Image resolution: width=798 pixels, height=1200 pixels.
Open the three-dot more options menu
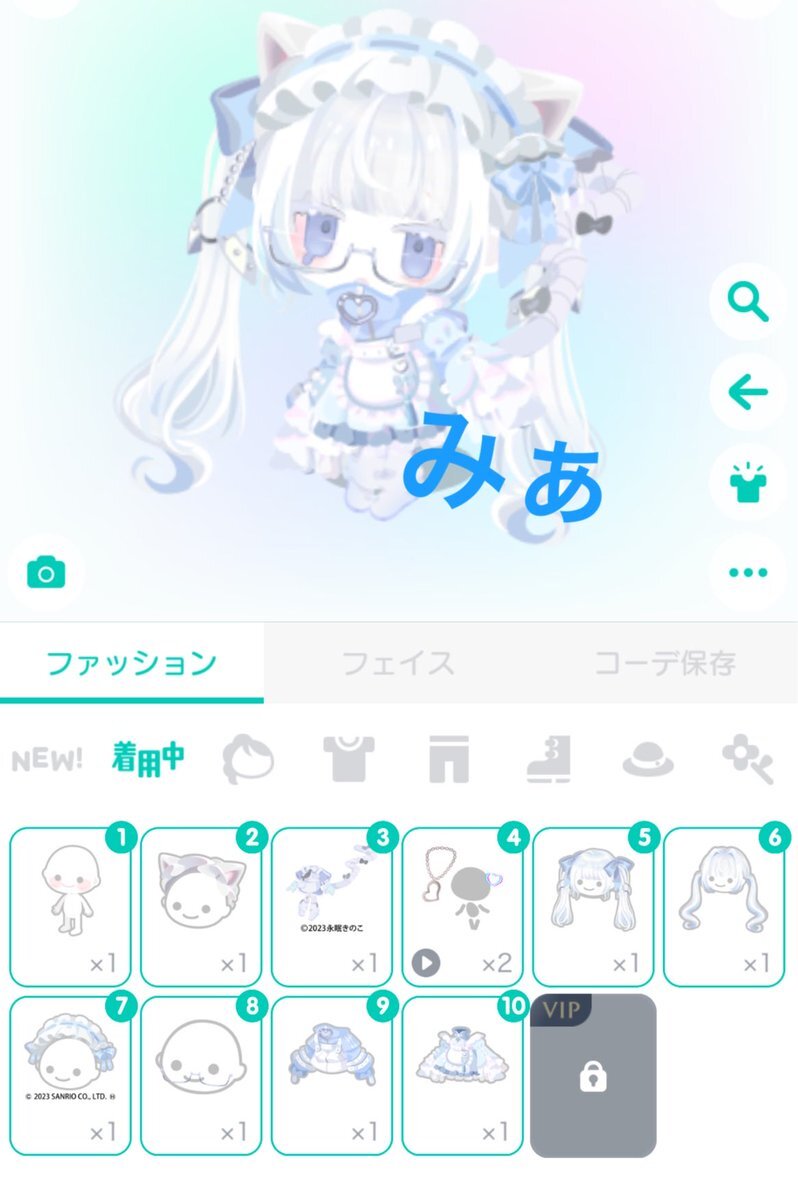coord(747,573)
